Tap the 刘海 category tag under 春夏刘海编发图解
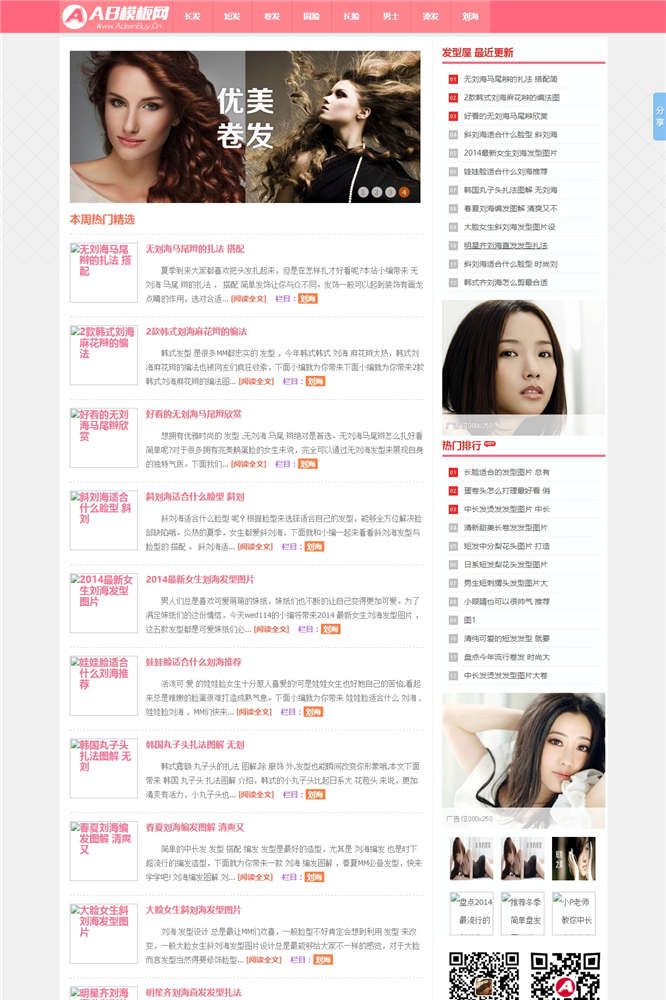The image size is (666, 1000). 313,877
